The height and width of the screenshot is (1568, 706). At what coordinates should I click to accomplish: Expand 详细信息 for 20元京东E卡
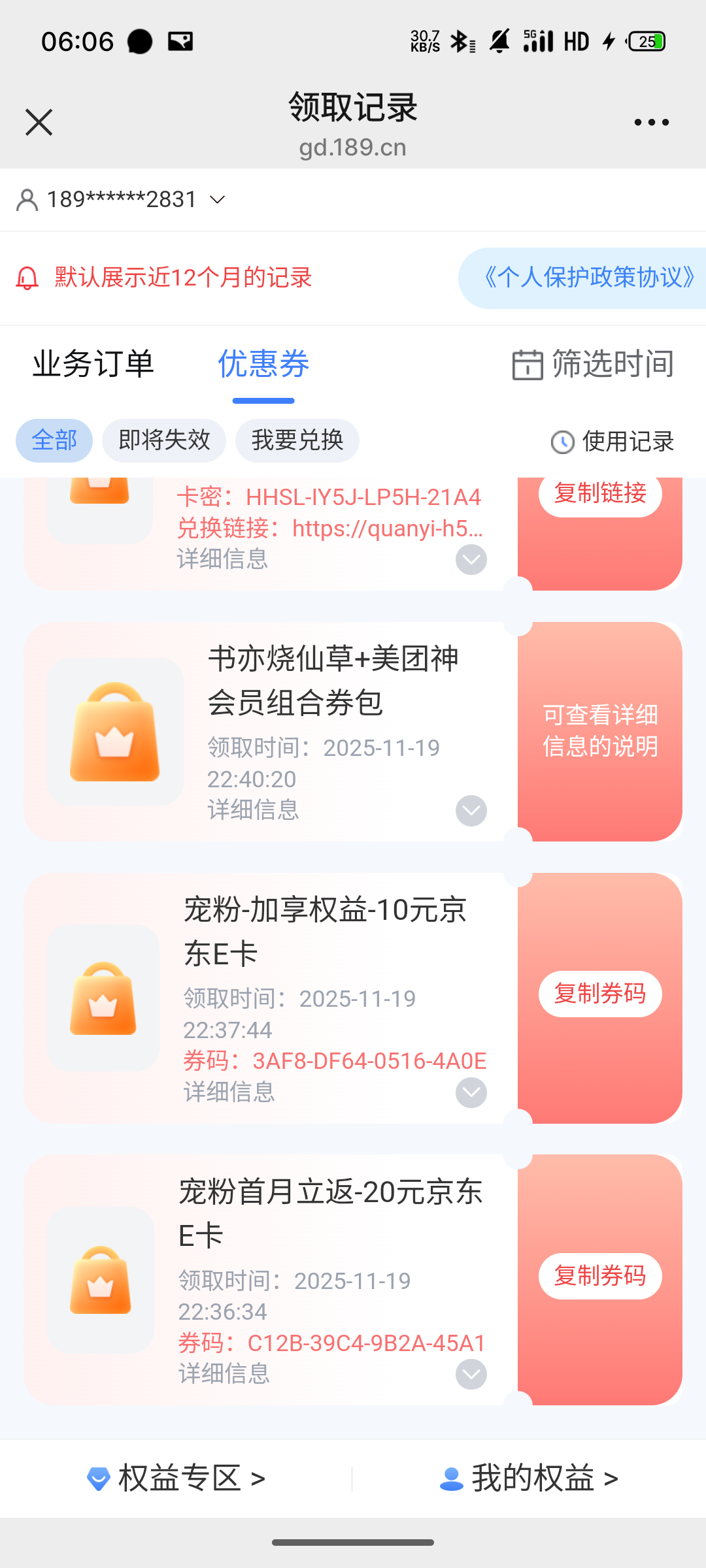coord(471,1375)
